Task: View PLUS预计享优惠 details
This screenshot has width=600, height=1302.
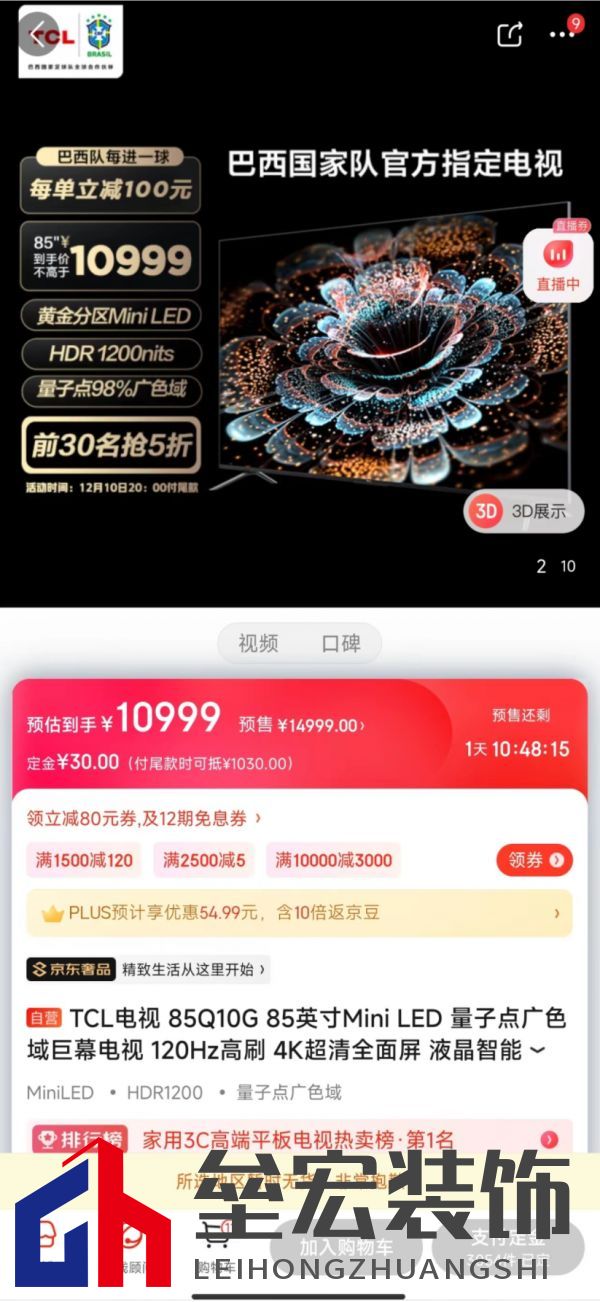Action: pyautogui.click(x=300, y=913)
